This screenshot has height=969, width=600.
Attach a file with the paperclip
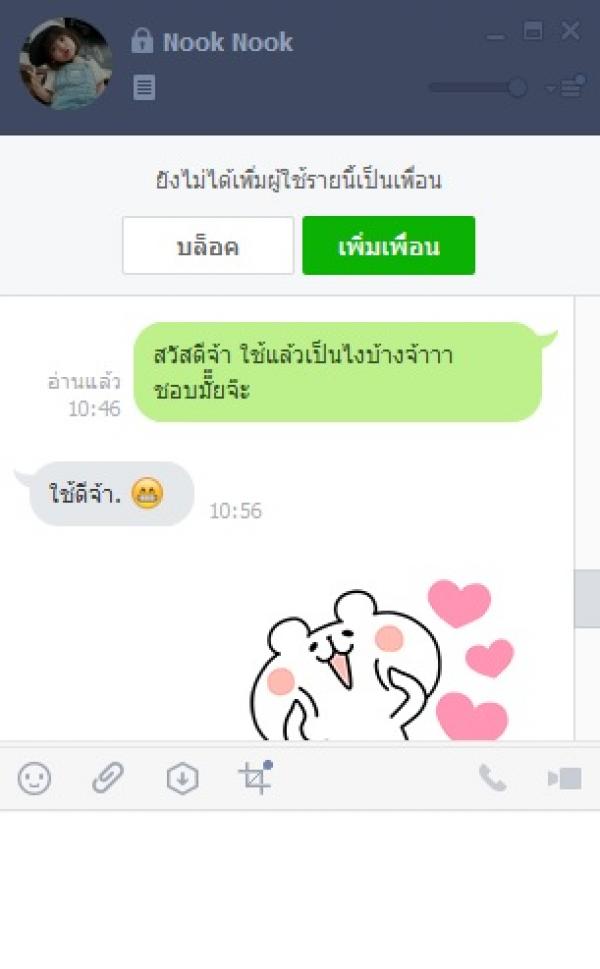coord(108,778)
